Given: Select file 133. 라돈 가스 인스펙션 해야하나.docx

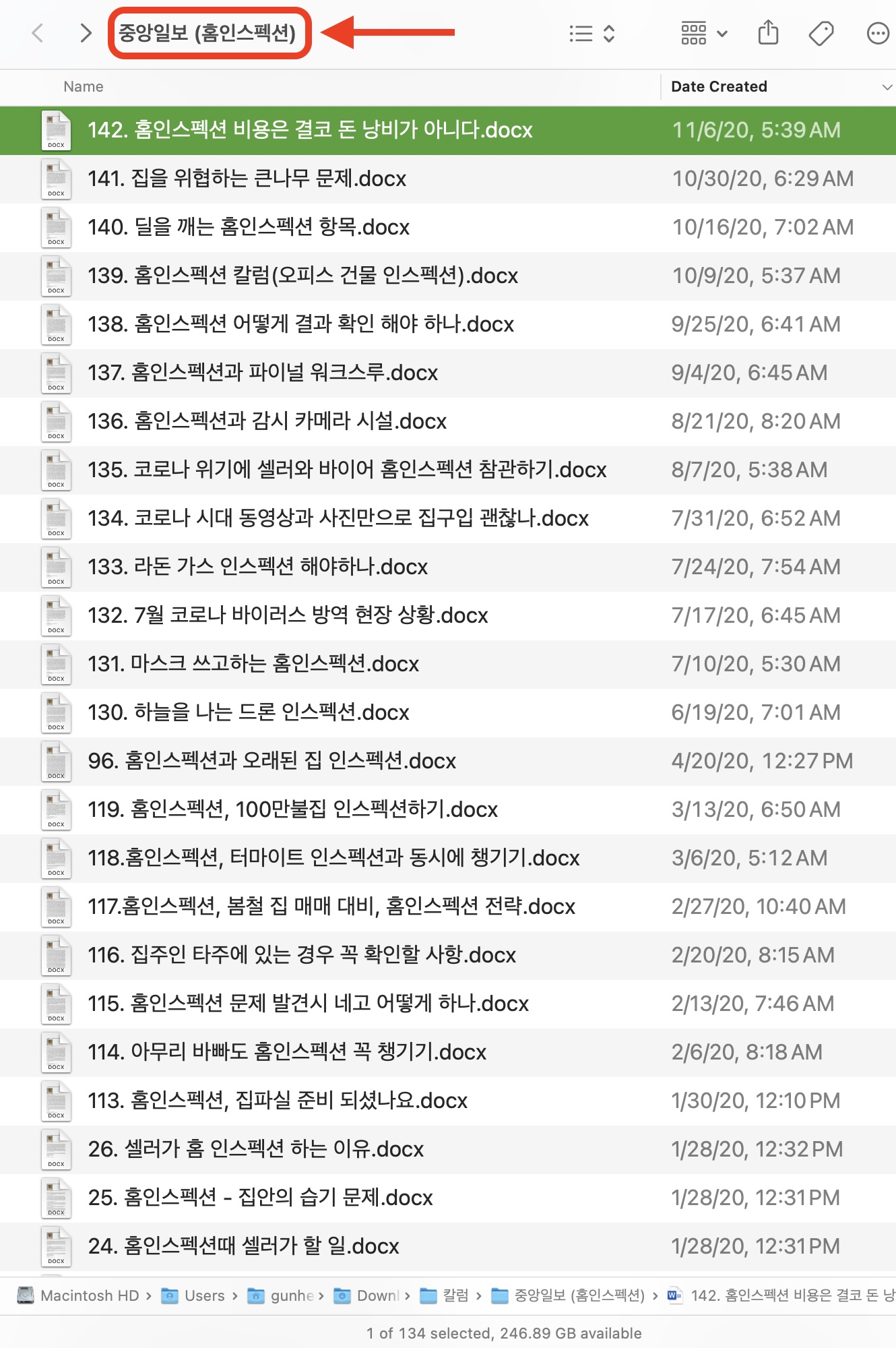Looking at the screenshot, I should (x=257, y=567).
